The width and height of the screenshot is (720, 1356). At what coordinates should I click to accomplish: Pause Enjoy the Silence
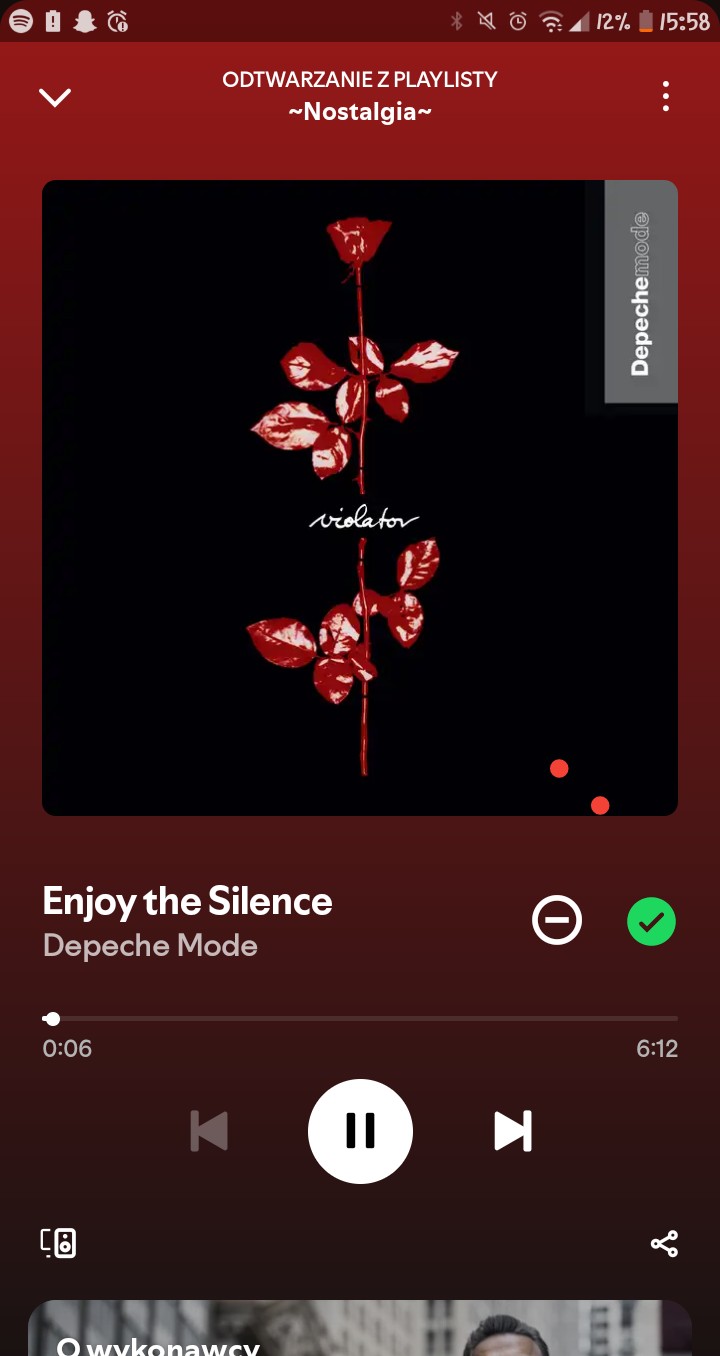click(360, 1131)
